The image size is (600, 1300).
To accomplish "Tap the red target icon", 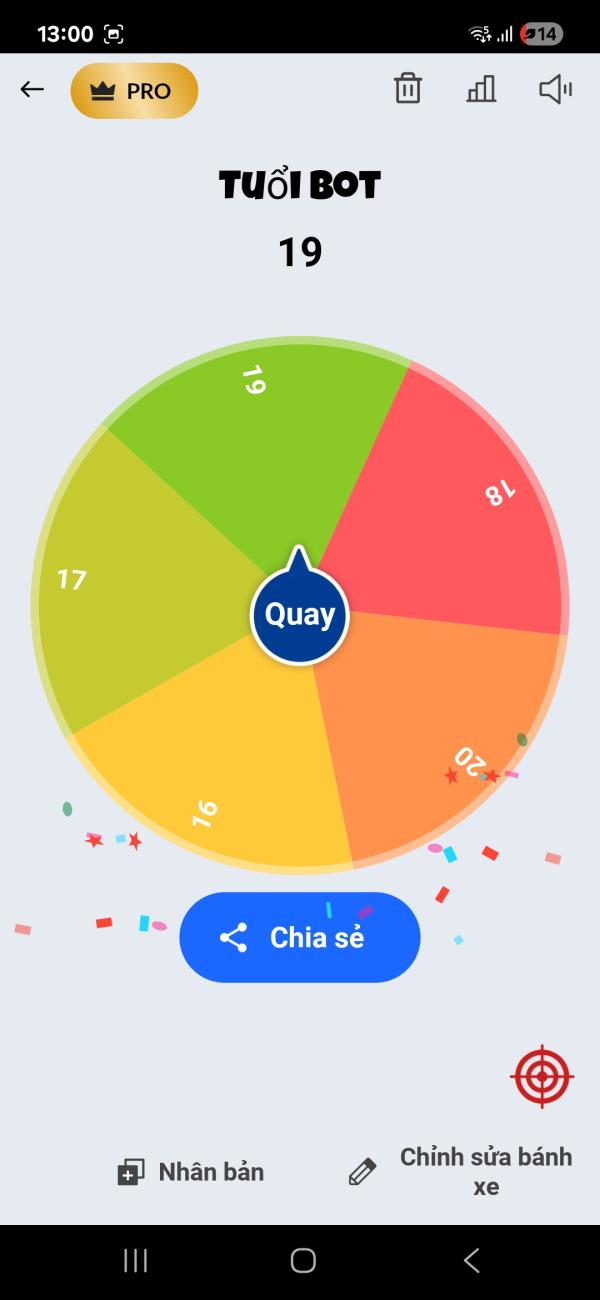I will pyautogui.click(x=541, y=1076).
